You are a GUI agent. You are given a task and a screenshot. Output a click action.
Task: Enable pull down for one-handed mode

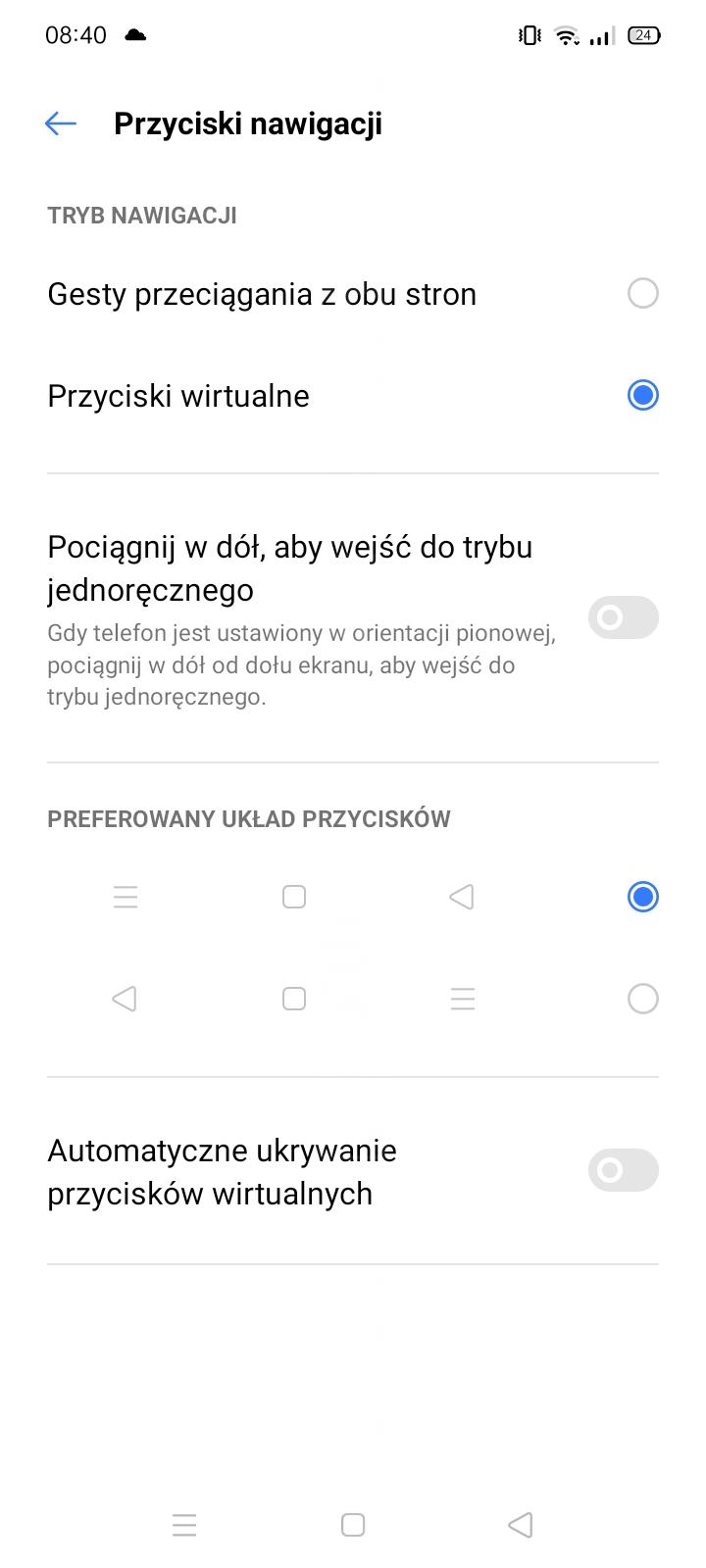tap(623, 617)
